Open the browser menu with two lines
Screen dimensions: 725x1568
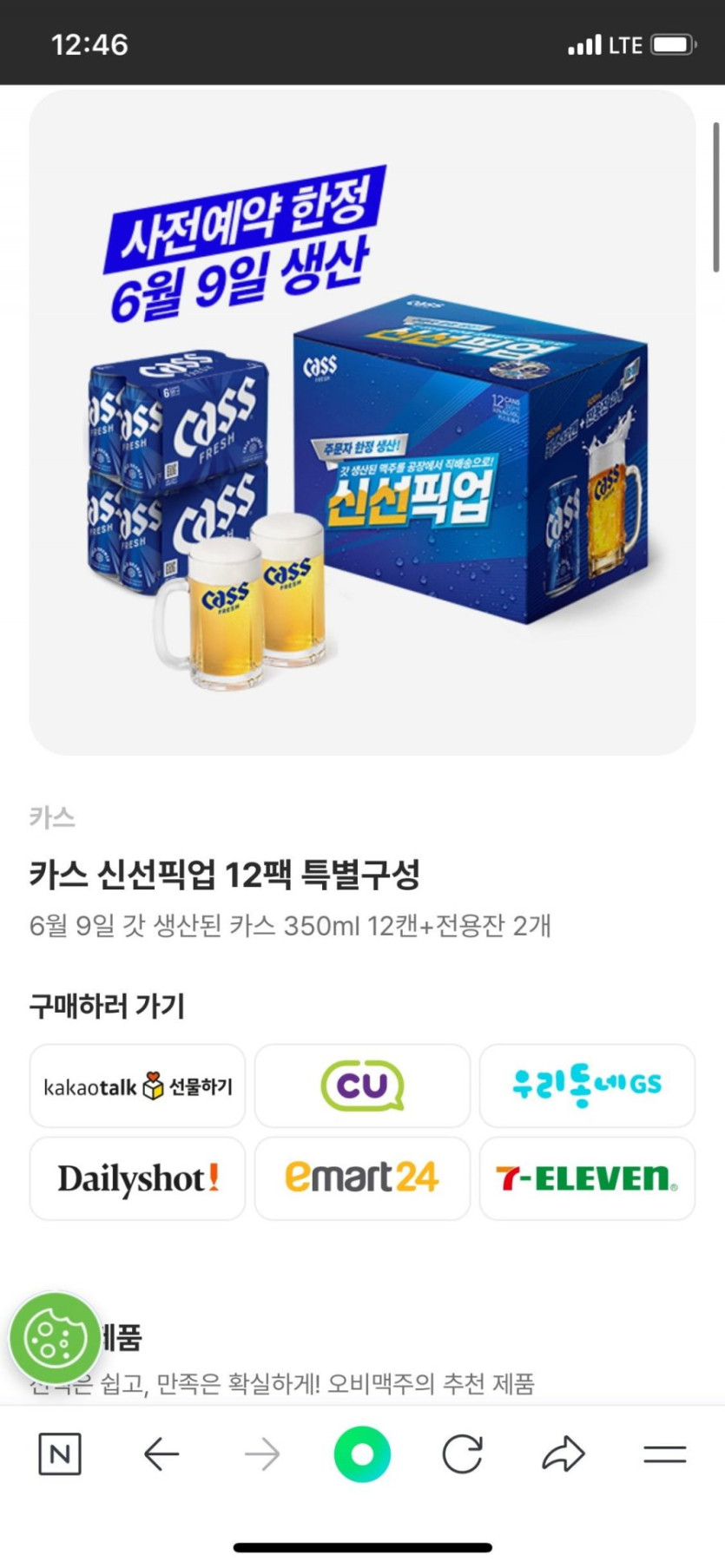coord(665,1453)
